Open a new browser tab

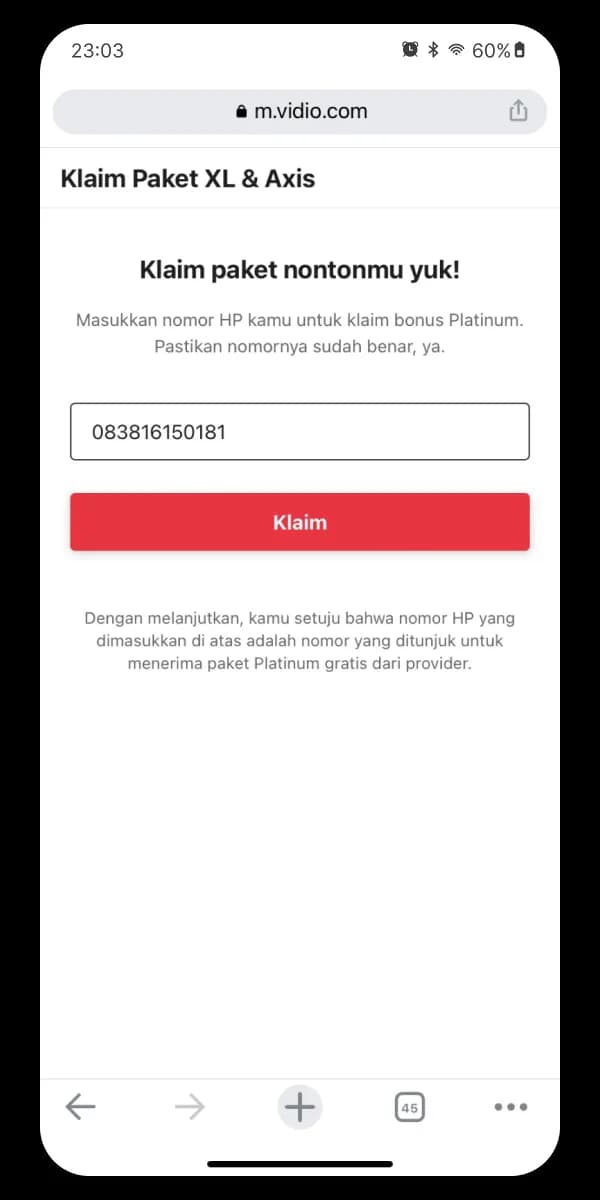[299, 1106]
